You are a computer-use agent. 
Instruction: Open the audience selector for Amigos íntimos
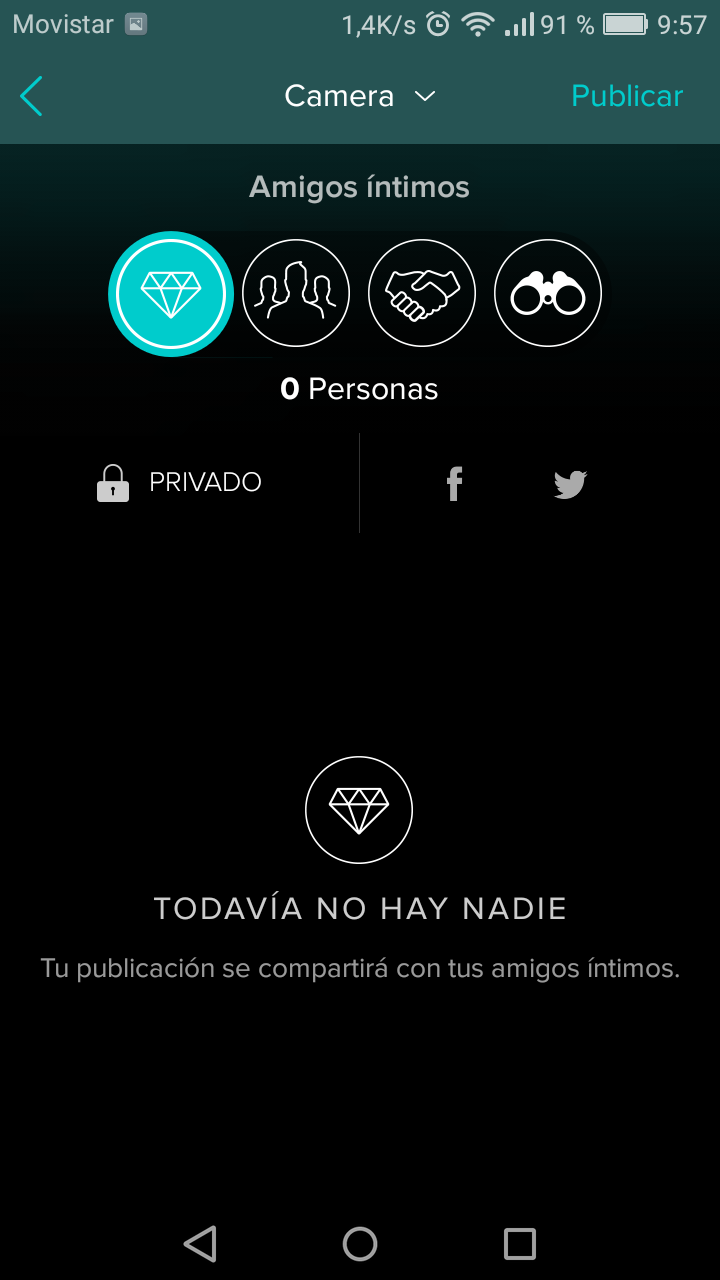tap(360, 187)
